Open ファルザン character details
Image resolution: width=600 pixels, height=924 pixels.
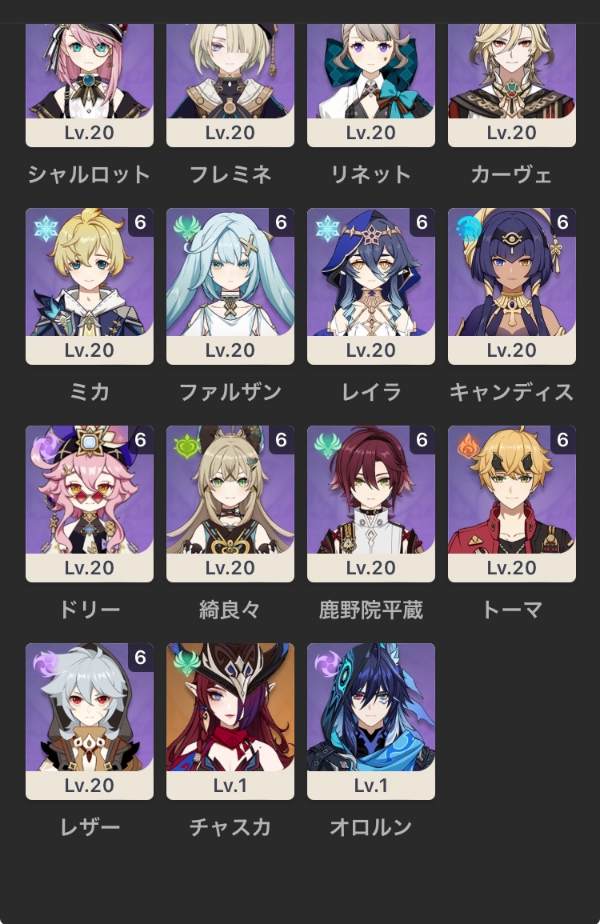click(230, 285)
